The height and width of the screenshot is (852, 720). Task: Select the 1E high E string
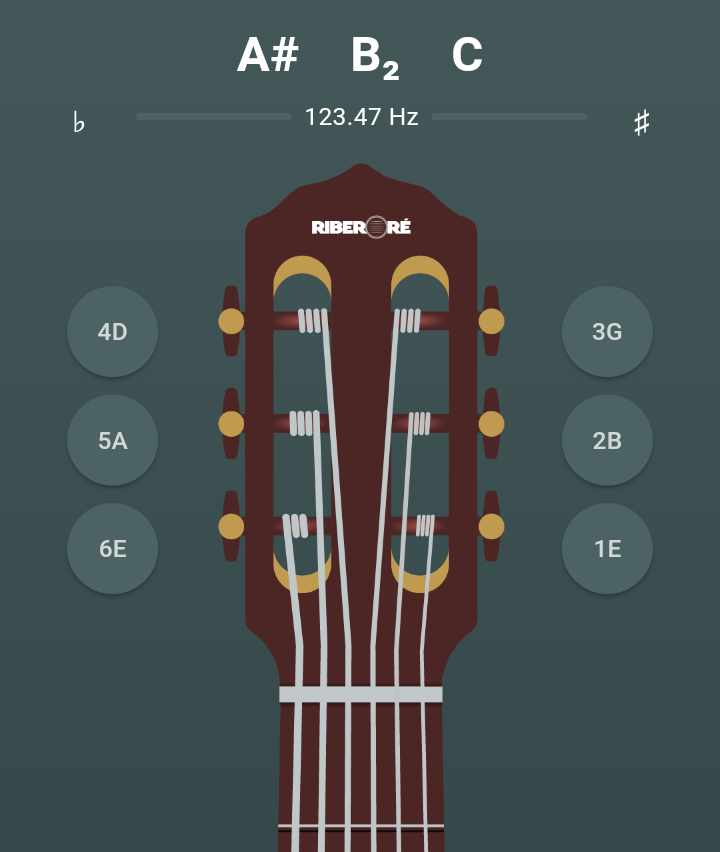tap(607, 548)
